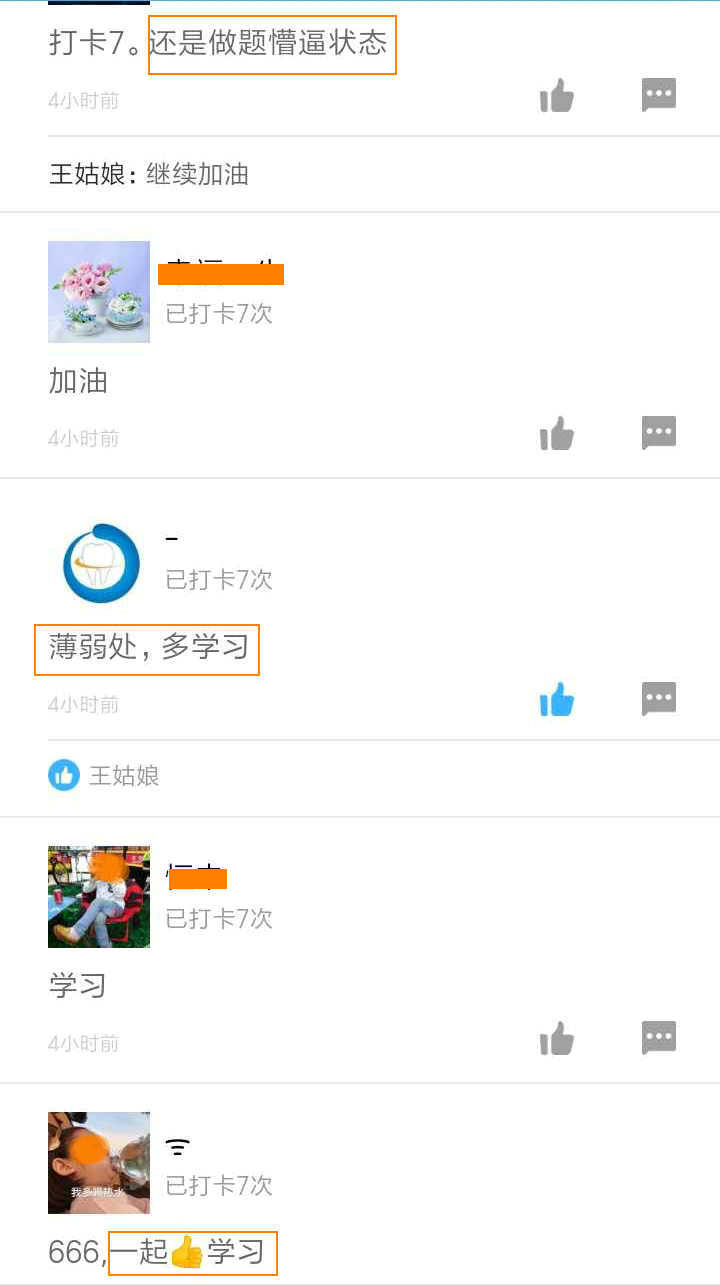Expand comments under "王姑娘：继续加油"
This screenshot has width=720, height=1285.
point(150,175)
